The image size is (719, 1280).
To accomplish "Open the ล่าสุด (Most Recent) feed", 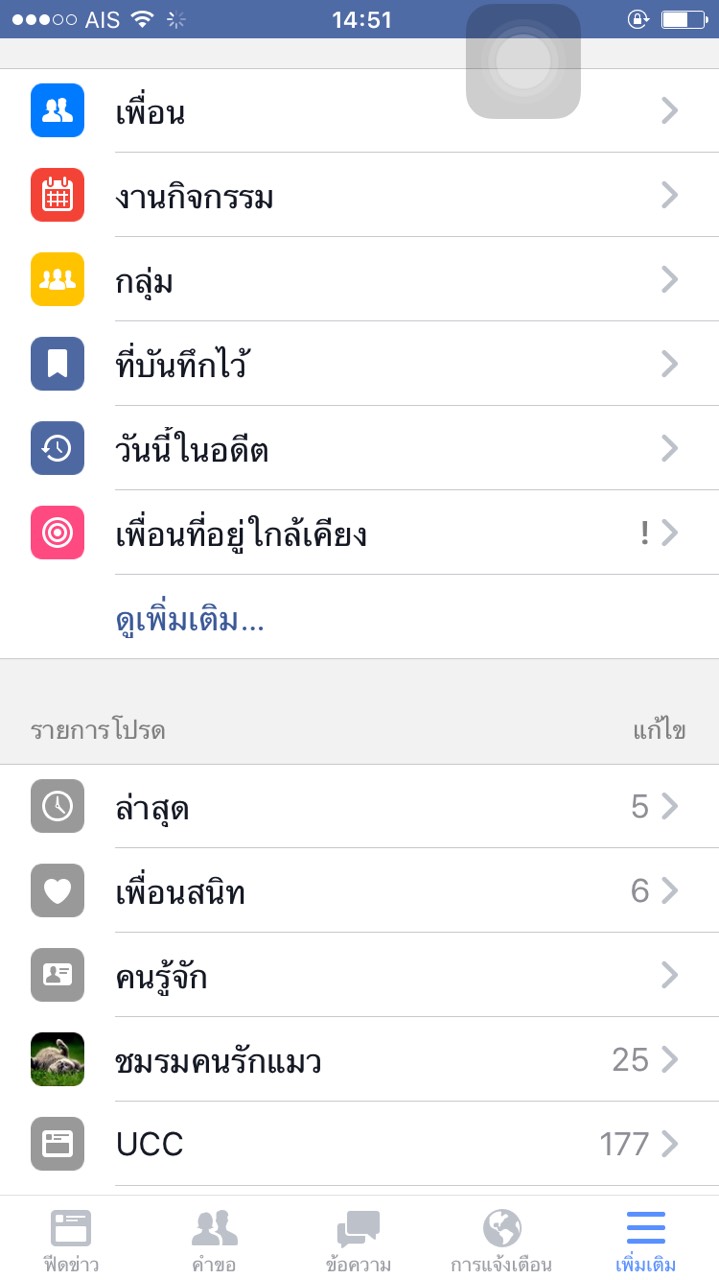I will [x=360, y=806].
